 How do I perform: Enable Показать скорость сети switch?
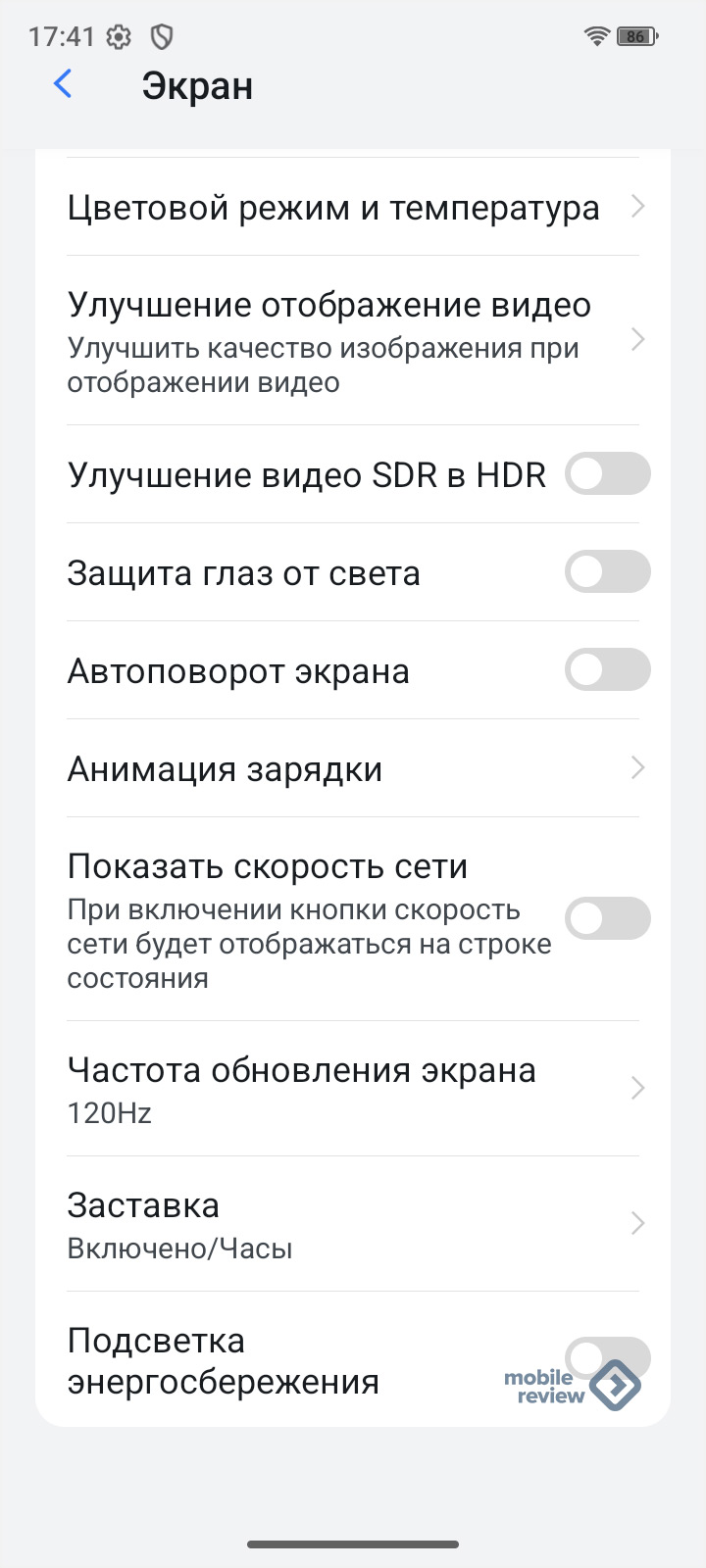607,918
